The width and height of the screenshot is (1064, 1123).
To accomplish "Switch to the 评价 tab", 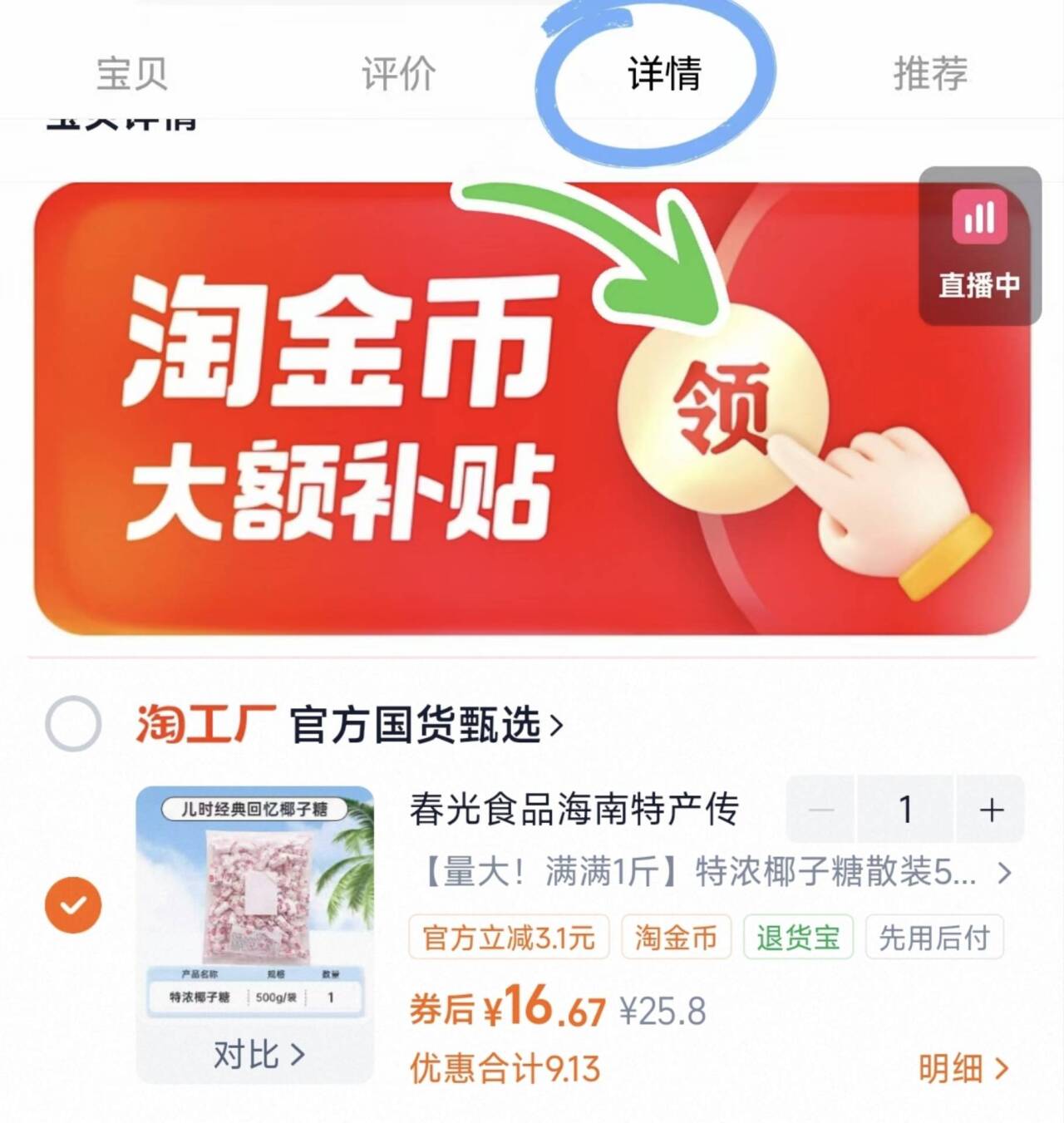I will coord(398,73).
